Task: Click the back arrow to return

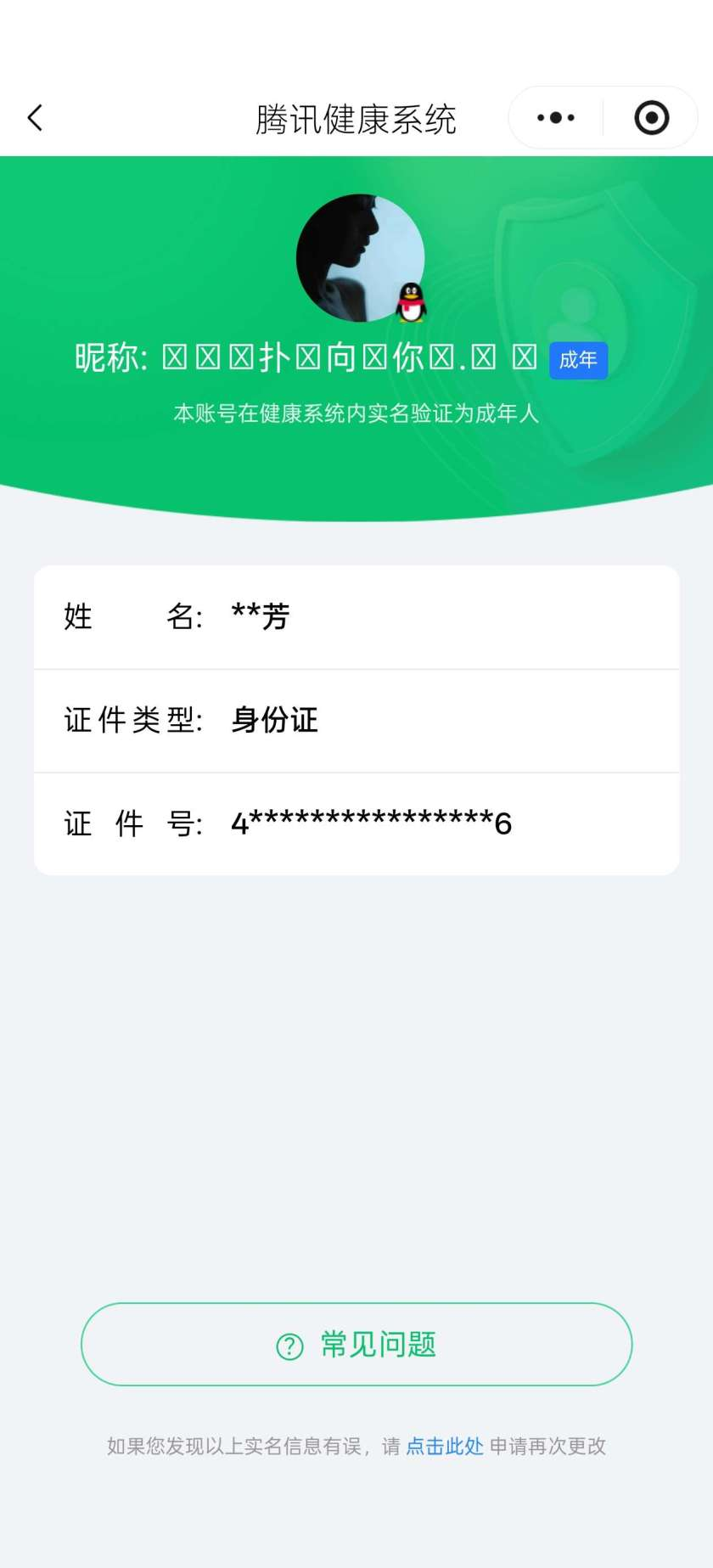Action: 35,117
